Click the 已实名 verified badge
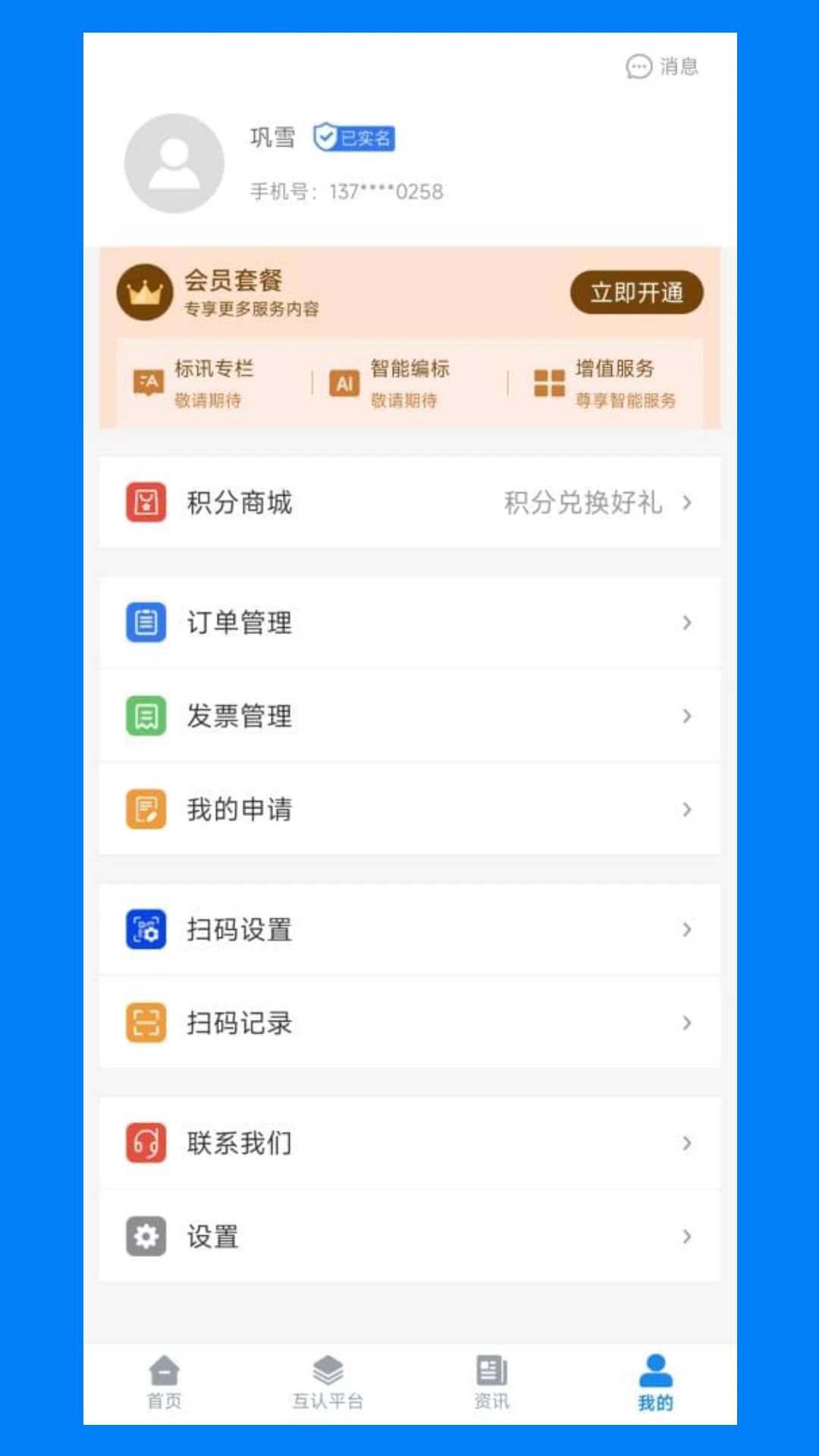819x1456 pixels. click(x=355, y=137)
